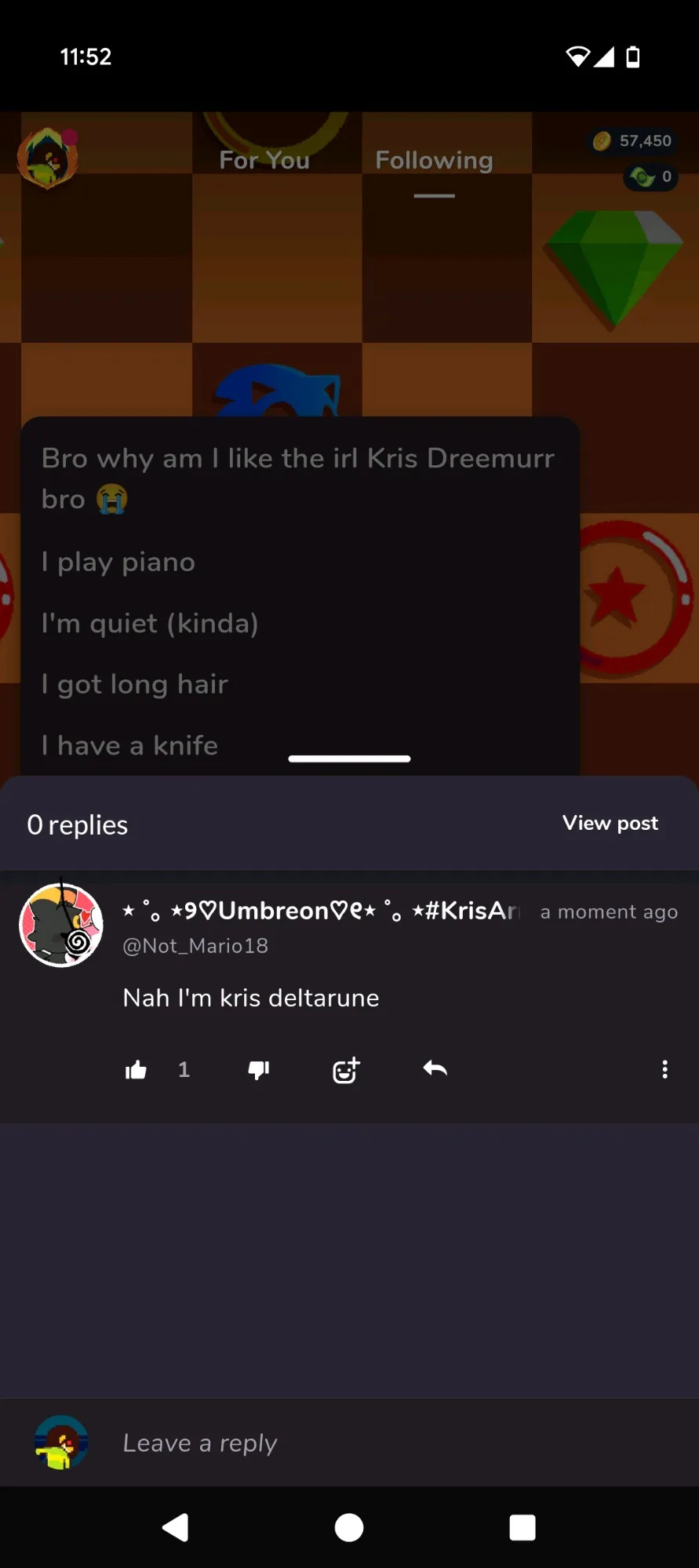This screenshot has width=699, height=1568.
Task: Reply to Not_Mario18's comment
Action: [x=435, y=1069]
